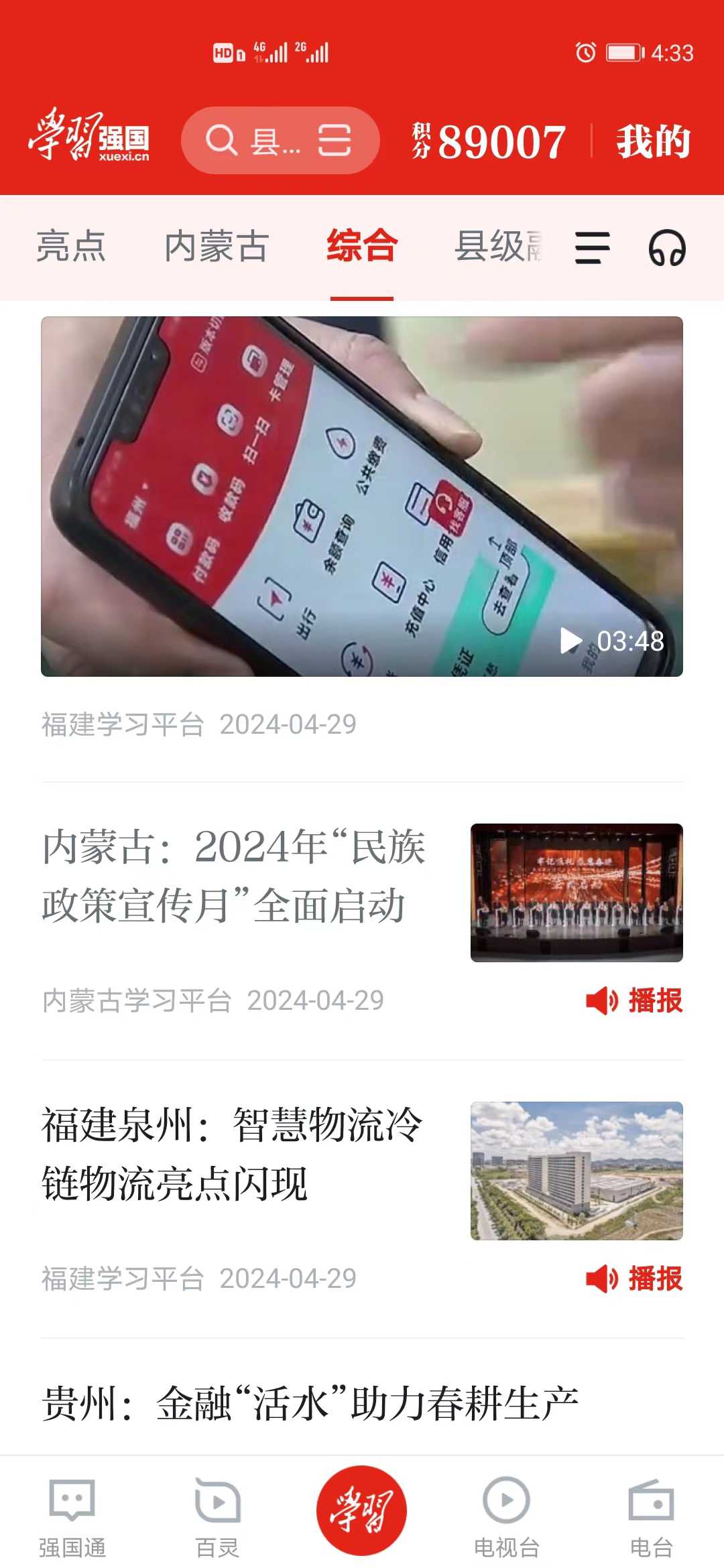Open the 我的 profile page

(x=653, y=141)
